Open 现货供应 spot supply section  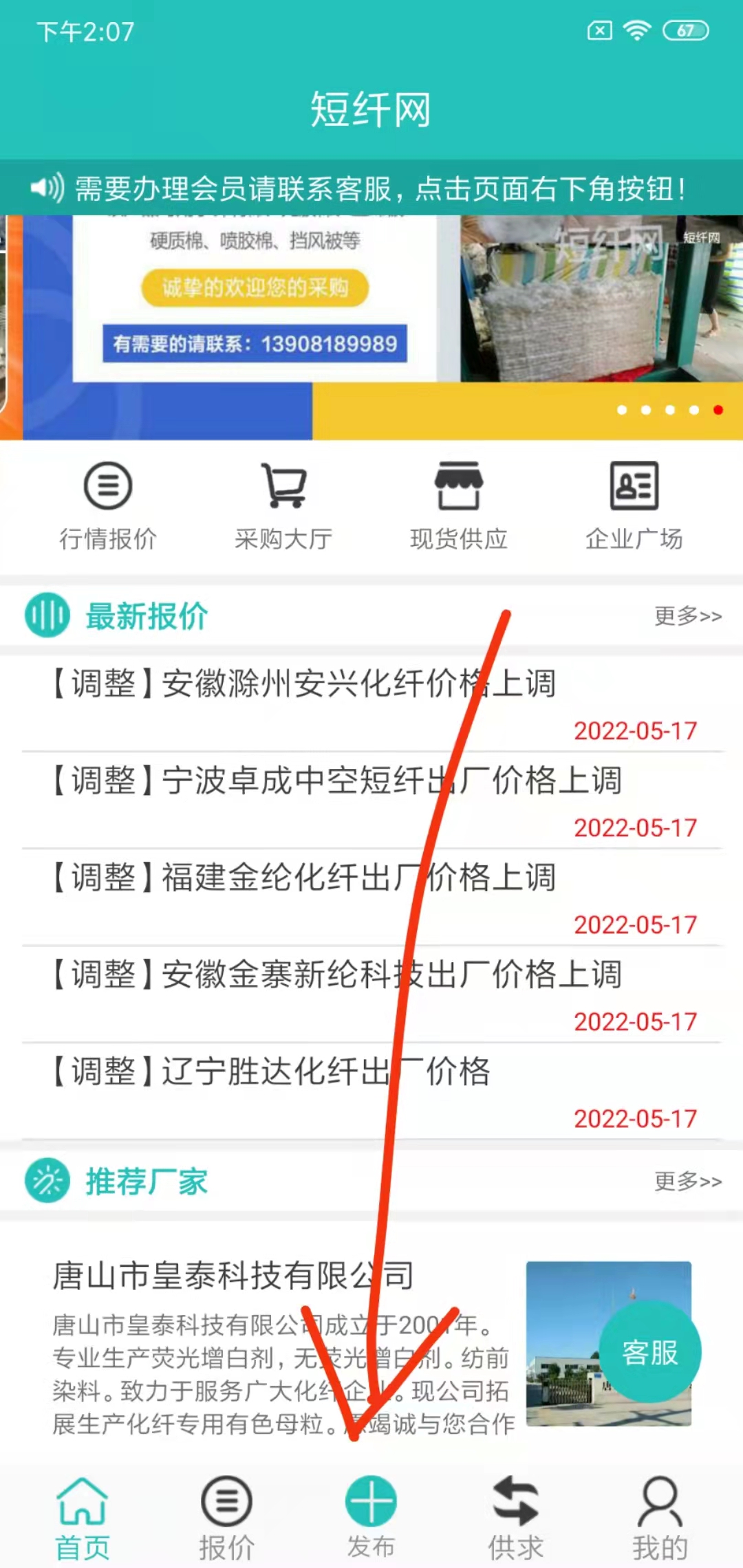459,505
